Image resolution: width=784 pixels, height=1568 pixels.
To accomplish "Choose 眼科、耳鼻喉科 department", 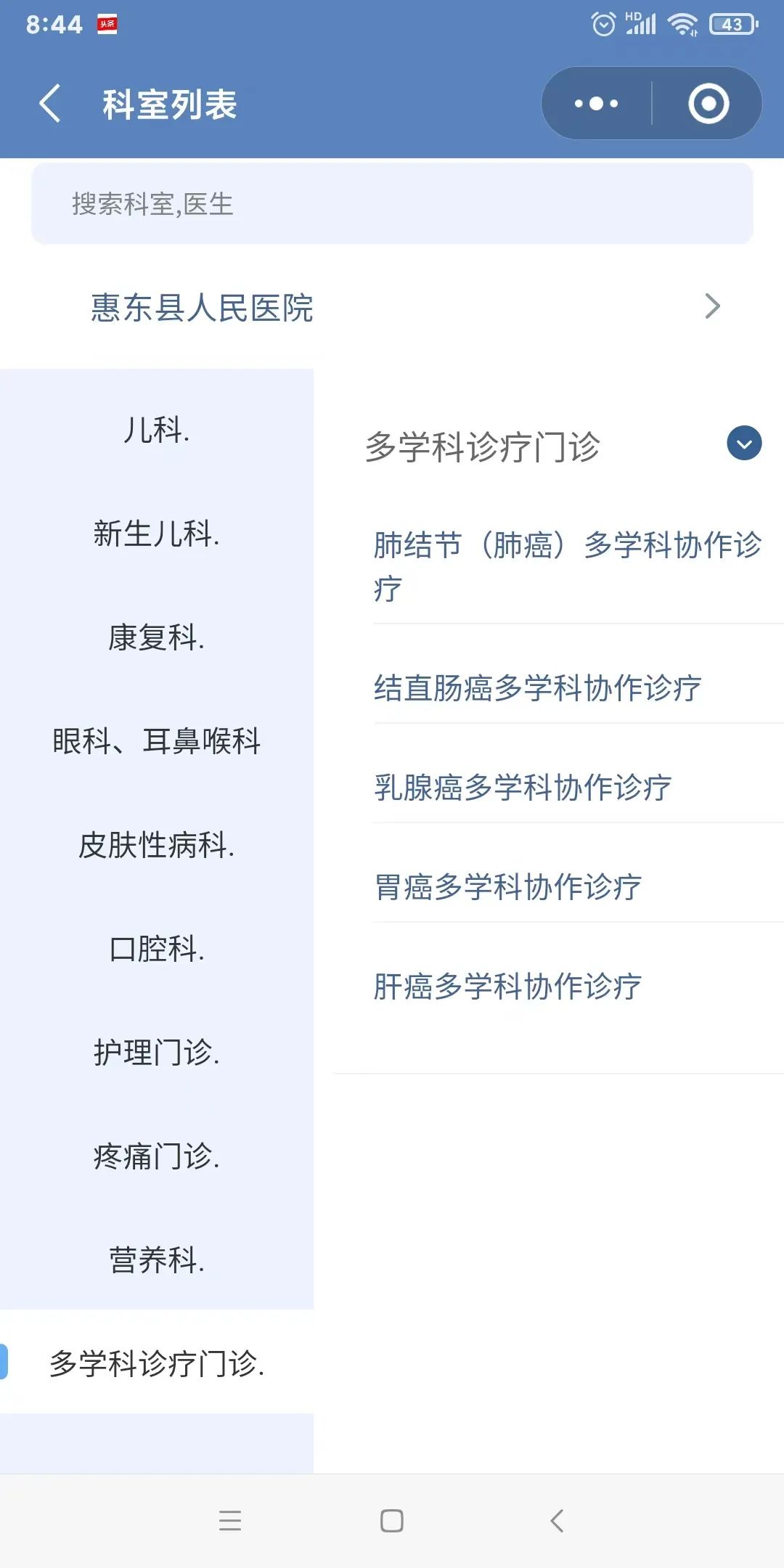I will click(157, 741).
